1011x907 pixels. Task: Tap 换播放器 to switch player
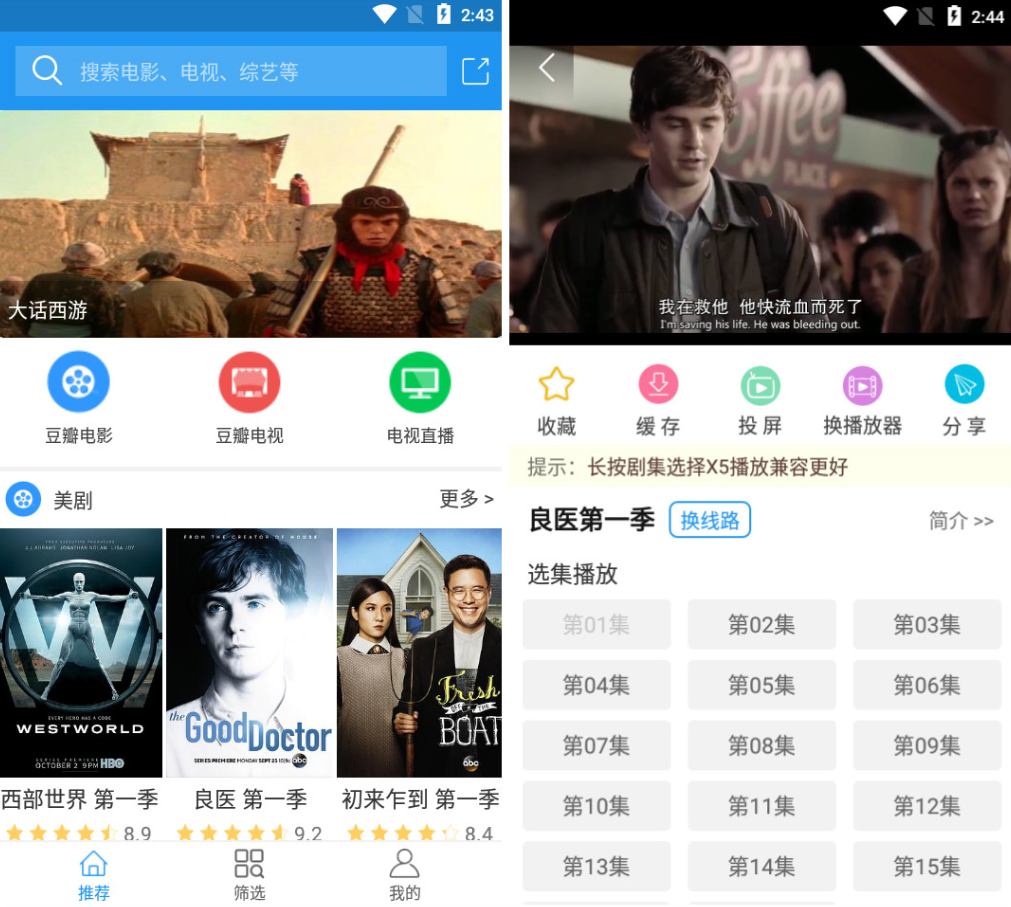[x=862, y=400]
